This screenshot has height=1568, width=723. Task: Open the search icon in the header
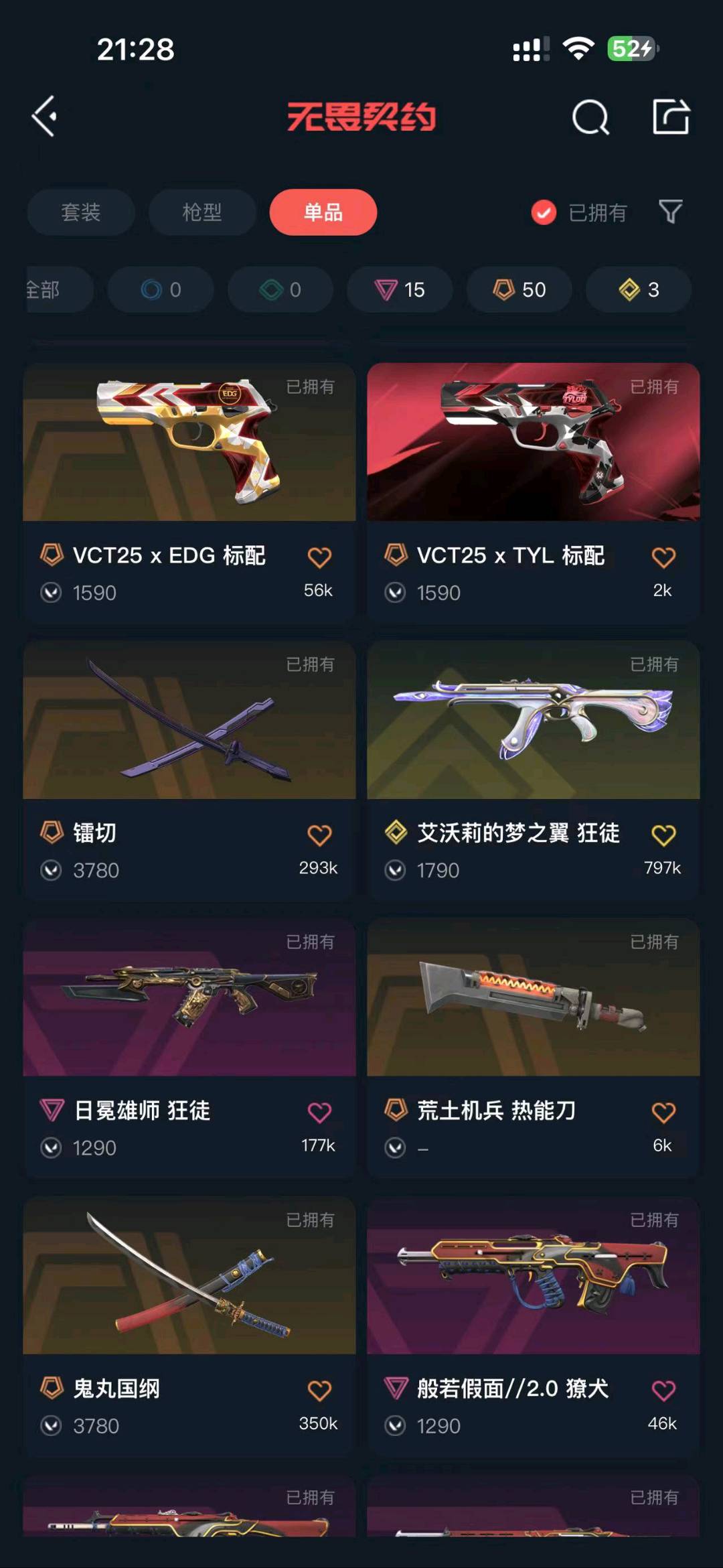click(590, 117)
